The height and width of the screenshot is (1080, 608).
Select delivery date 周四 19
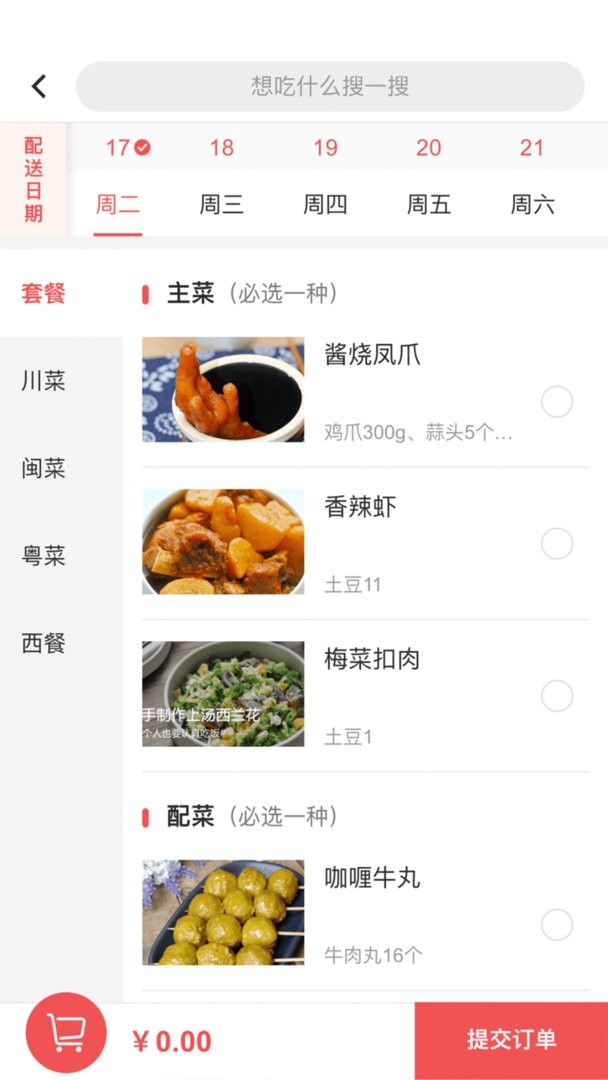[325, 180]
